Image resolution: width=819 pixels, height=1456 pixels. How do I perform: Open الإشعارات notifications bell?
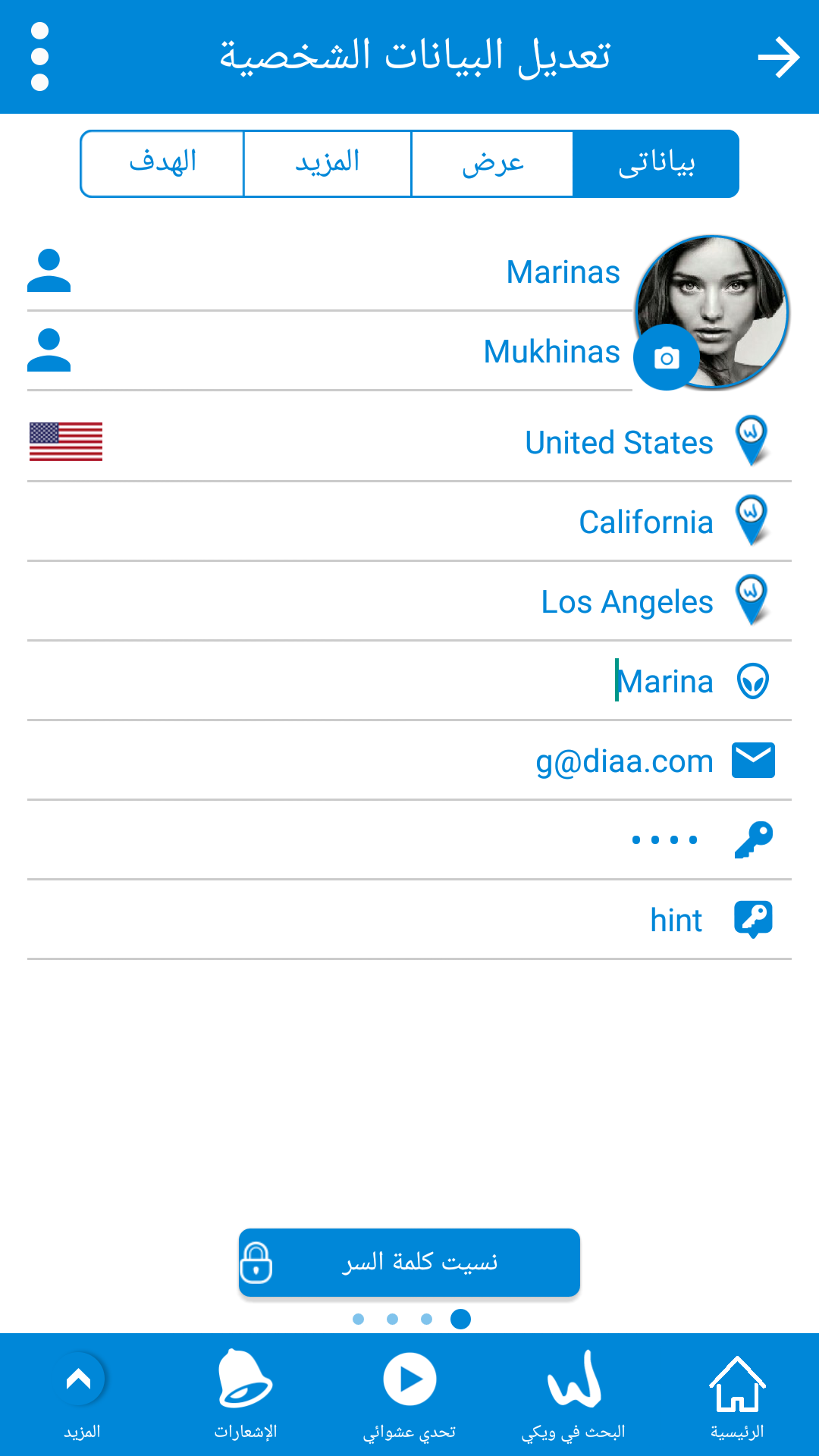pyautogui.click(x=246, y=1396)
